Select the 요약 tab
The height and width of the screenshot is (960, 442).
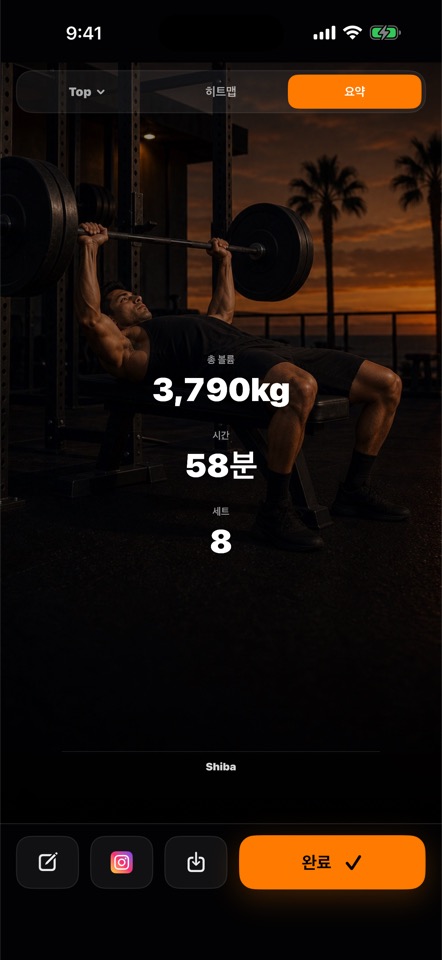click(354, 92)
